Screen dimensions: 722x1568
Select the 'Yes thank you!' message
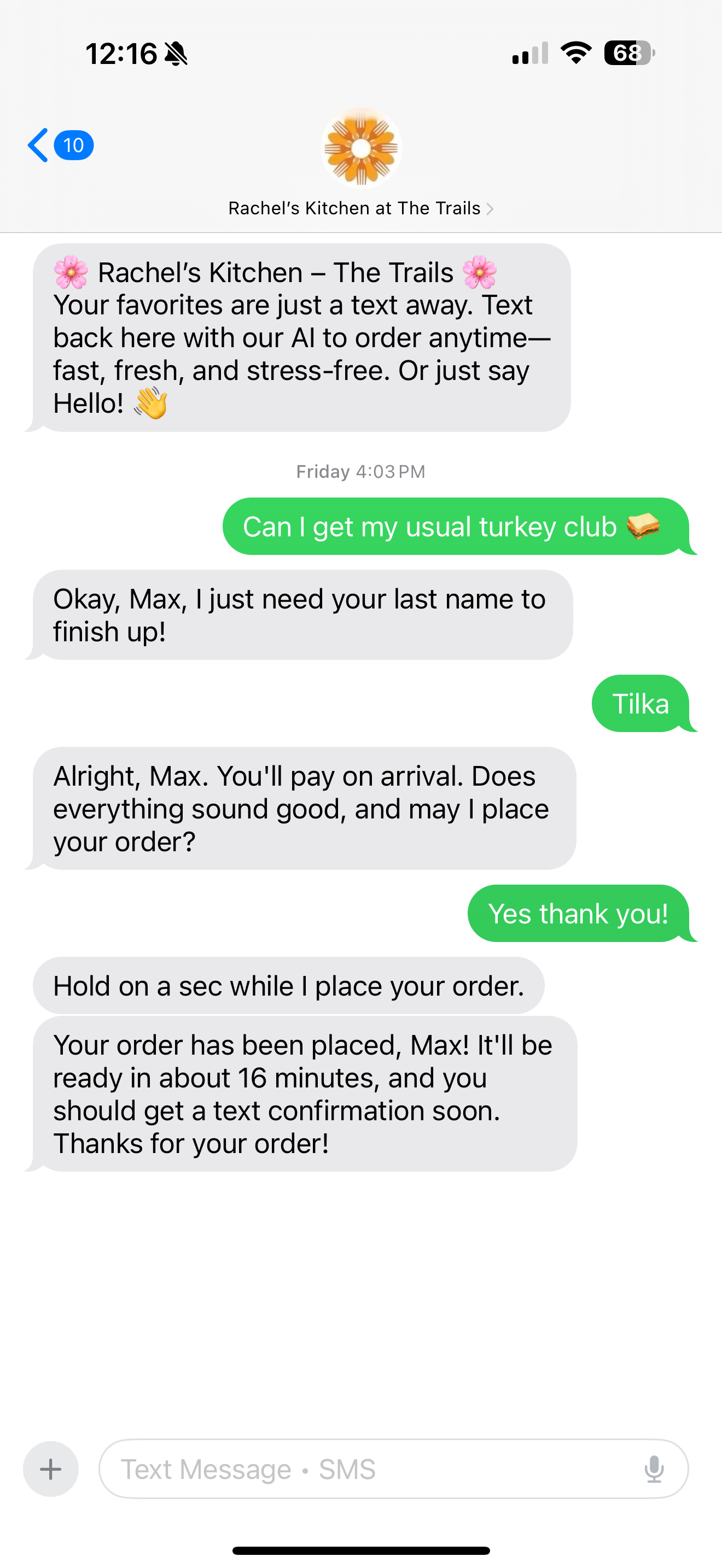click(580, 914)
